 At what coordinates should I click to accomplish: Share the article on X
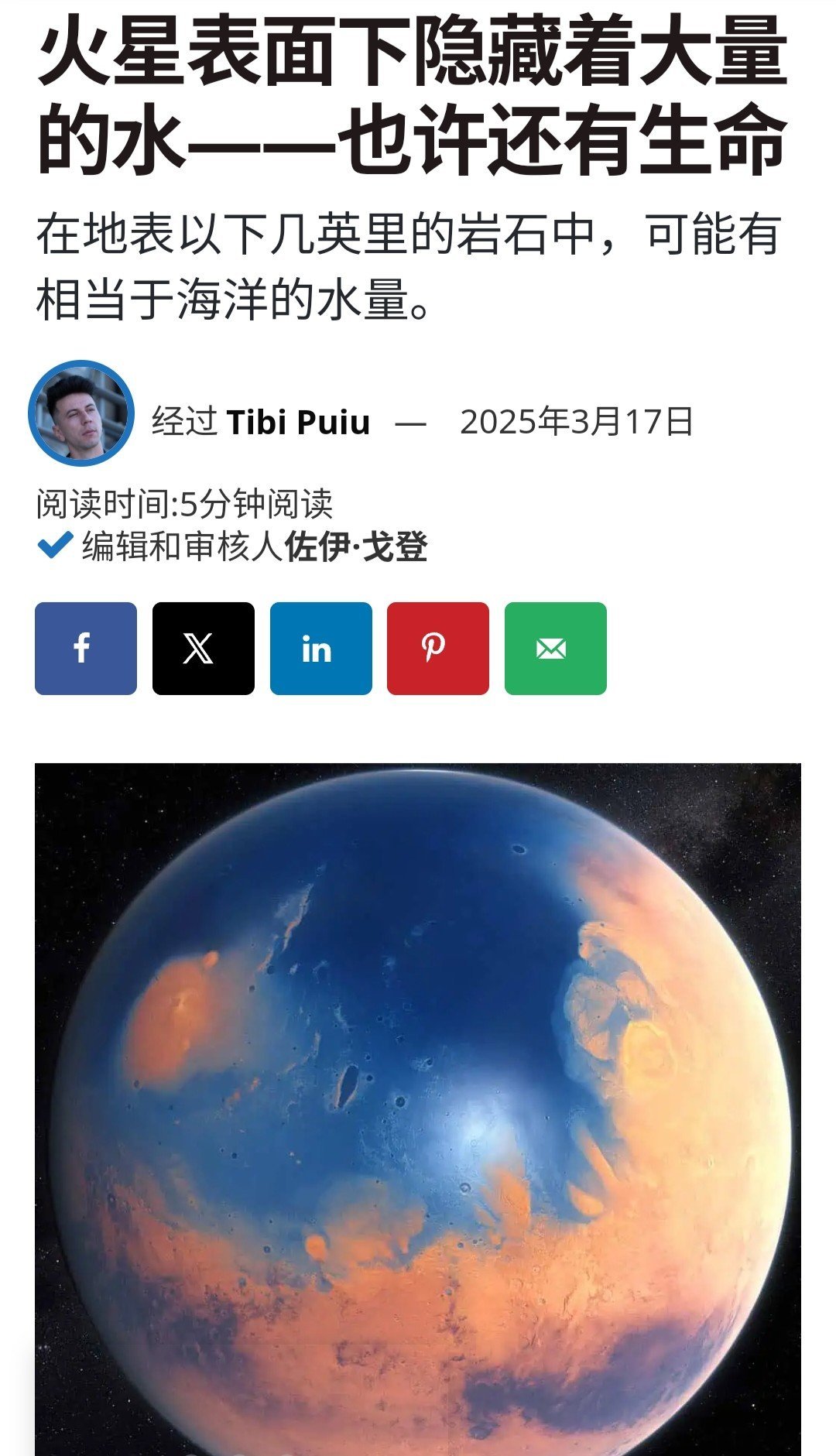tap(204, 648)
